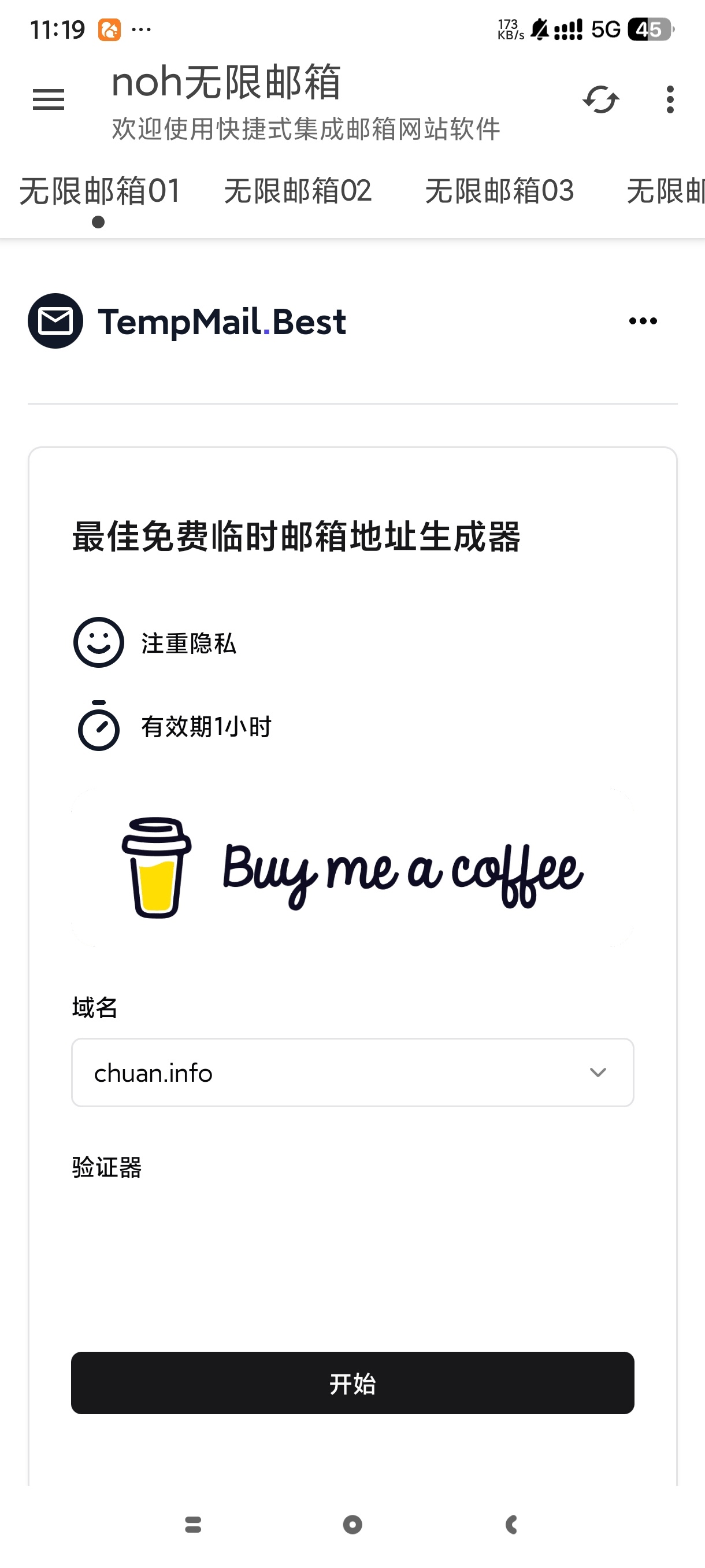Image resolution: width=705 pixels, height=1568 pixels.
Task: Open the TempMail.Best three-dot menu
Action: pyautogui.click(x=643, y=321)
